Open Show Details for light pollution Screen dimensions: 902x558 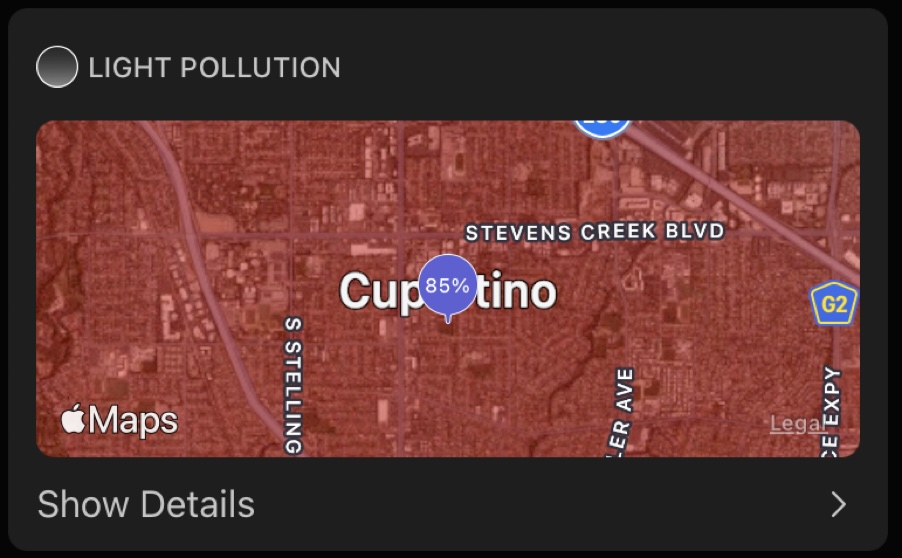(x=146, y=504)
